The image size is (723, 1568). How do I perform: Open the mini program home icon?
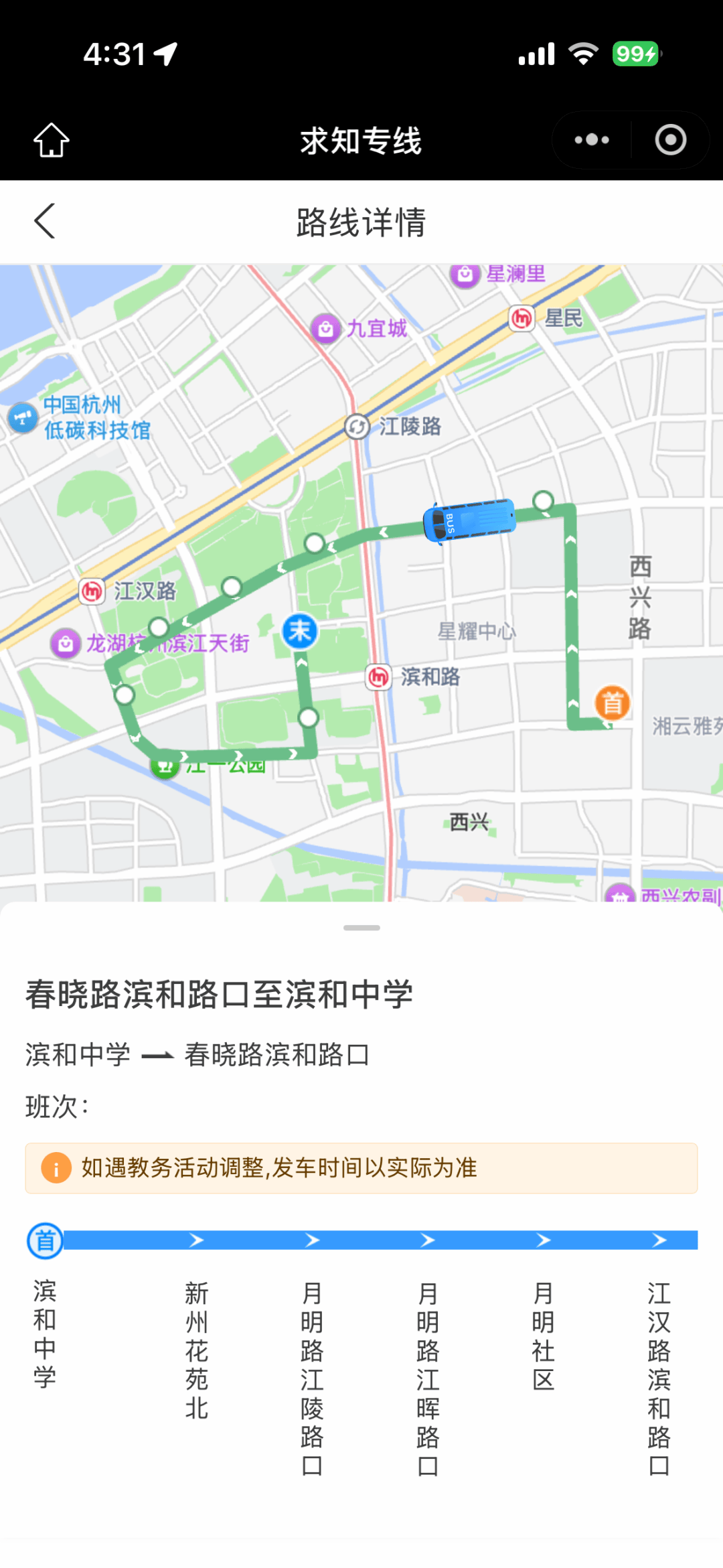[x=52, y=140]
